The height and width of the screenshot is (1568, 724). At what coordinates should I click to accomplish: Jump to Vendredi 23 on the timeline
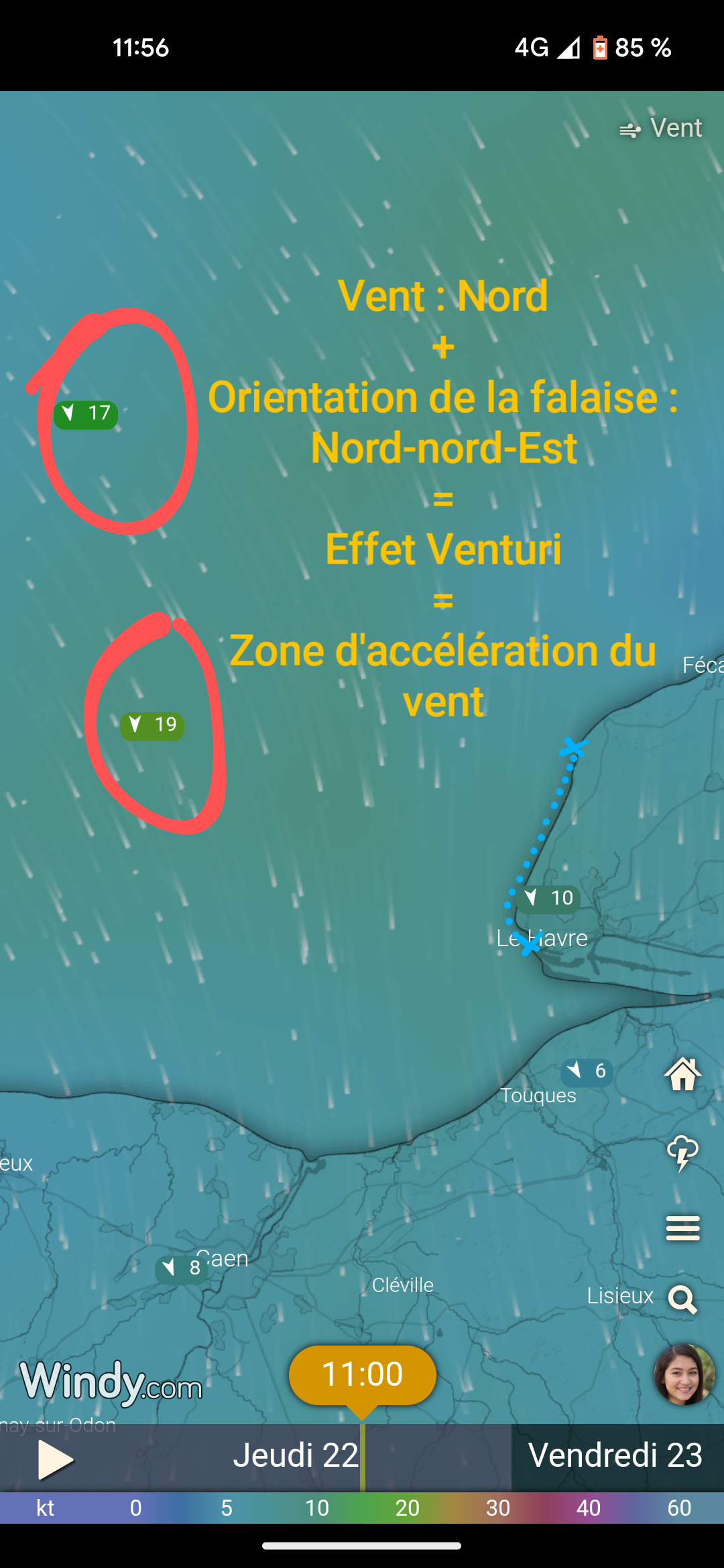click(615, 1455)
